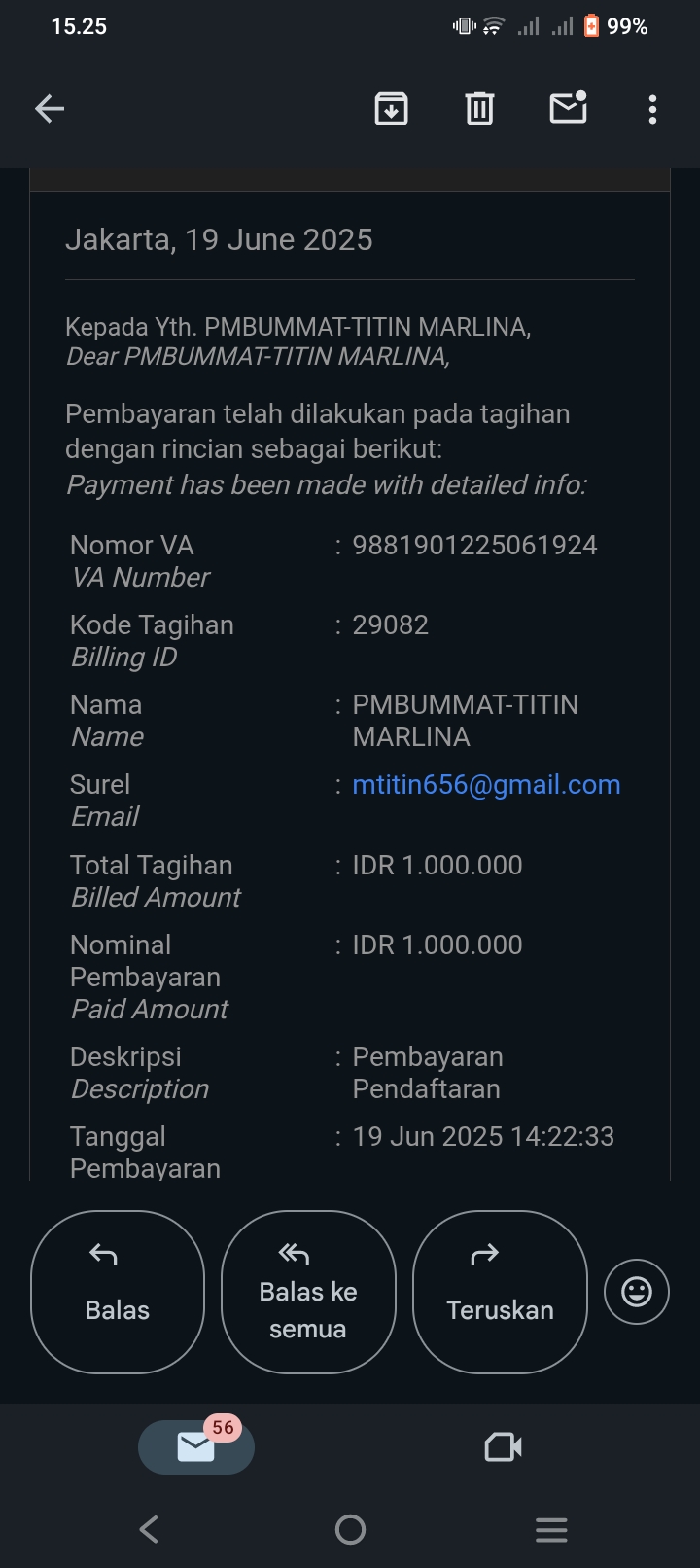This screenshot has height=1568, width=700.
Task: Tap the system home button
Action: pos(350,1530)
